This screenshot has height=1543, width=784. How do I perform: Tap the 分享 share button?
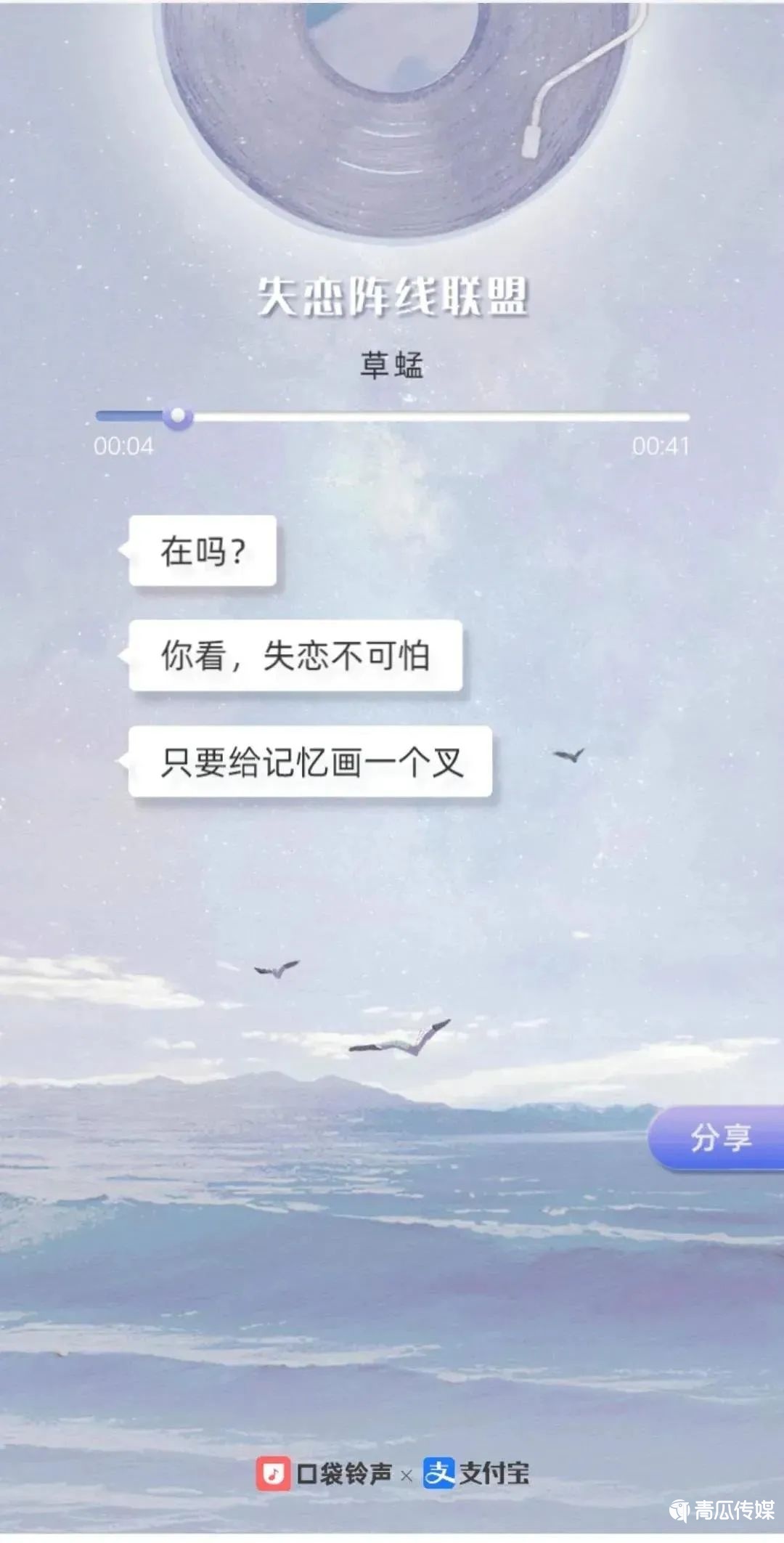(719, 1138)
